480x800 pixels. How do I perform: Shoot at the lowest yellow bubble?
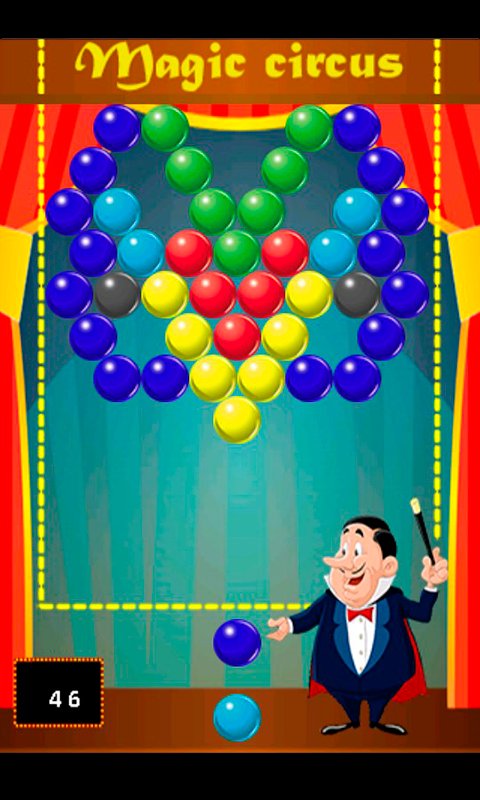[237, 419]
